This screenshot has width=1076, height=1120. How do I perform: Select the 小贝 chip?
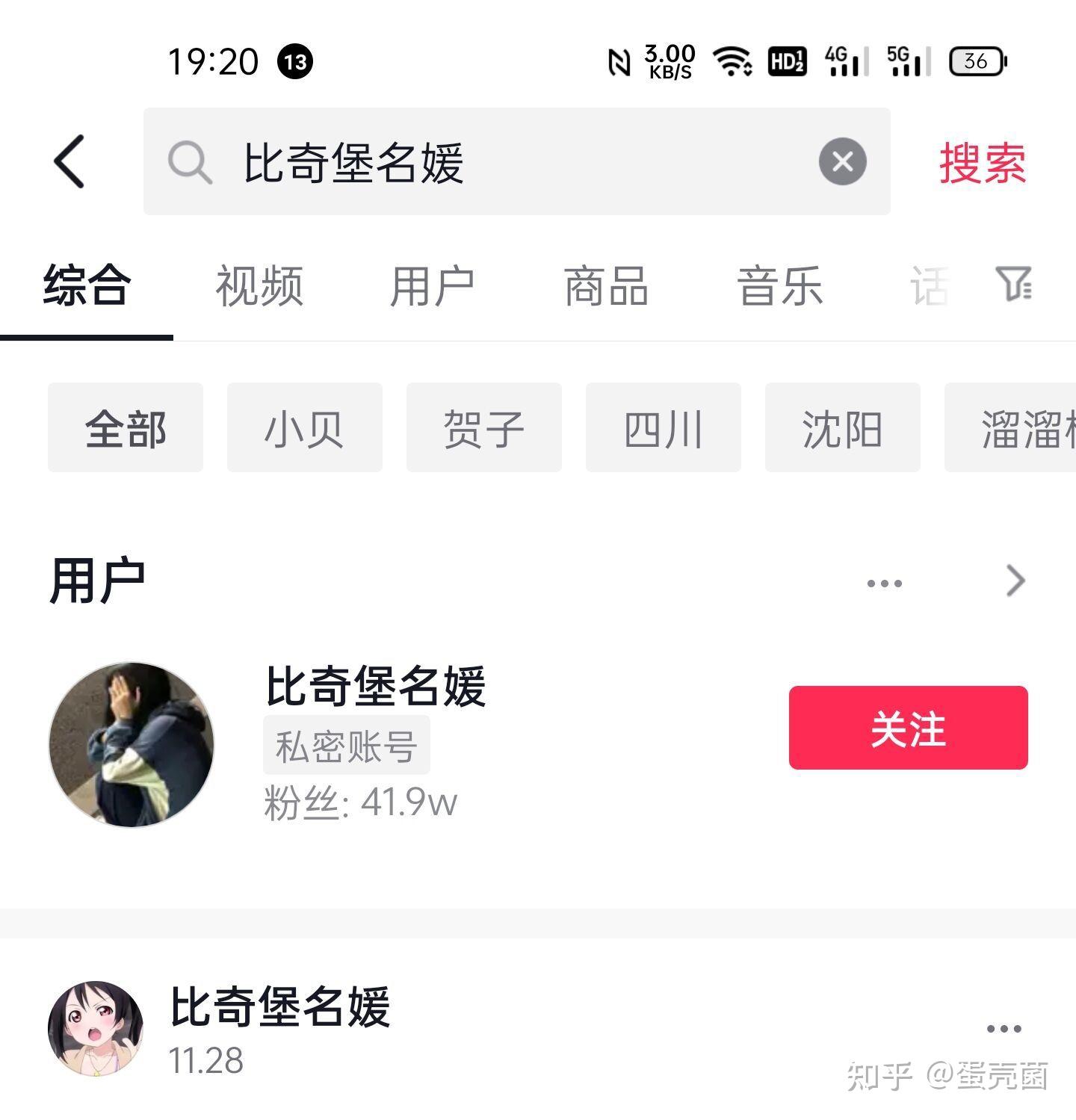pyautogui.click(x=304, y=428)
